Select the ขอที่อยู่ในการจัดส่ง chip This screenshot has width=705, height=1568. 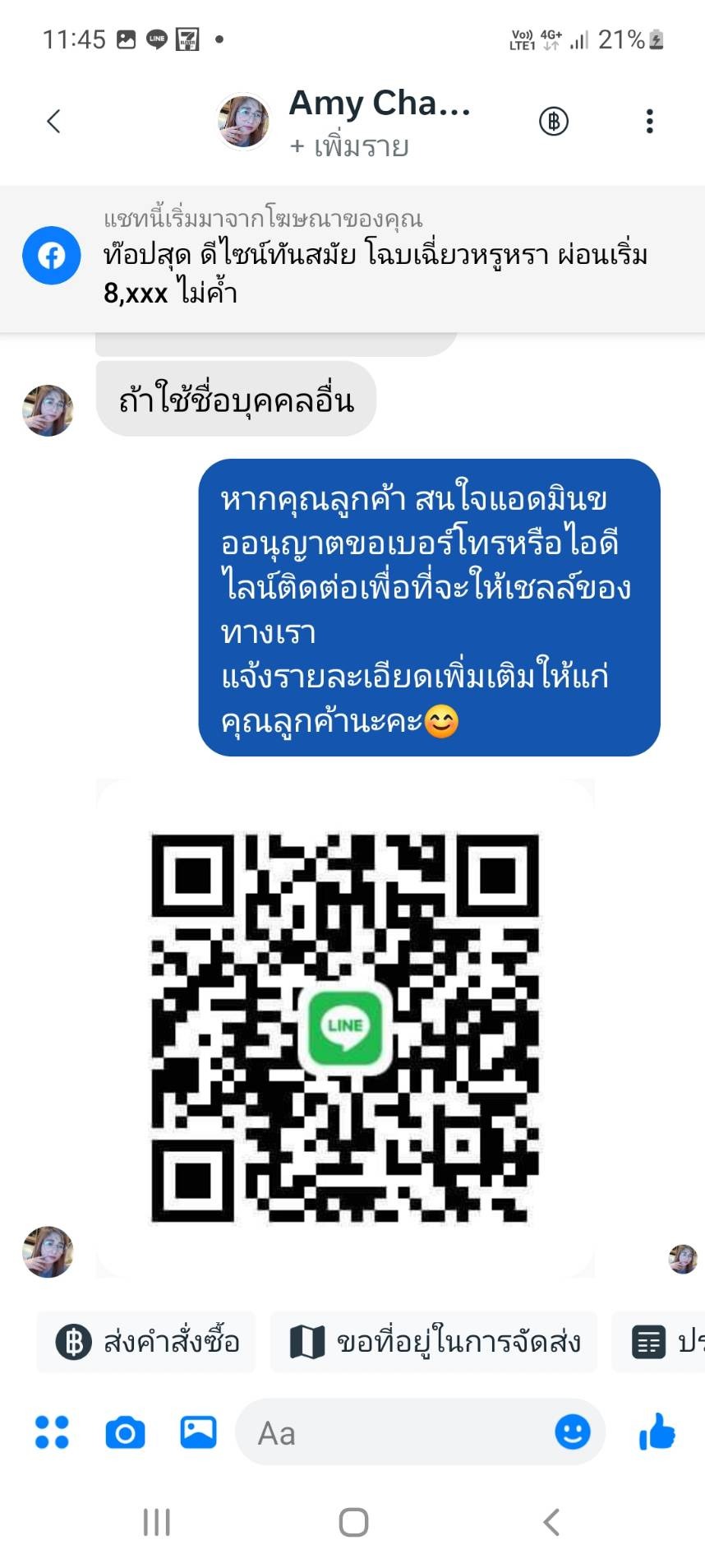coord(435,1342)
